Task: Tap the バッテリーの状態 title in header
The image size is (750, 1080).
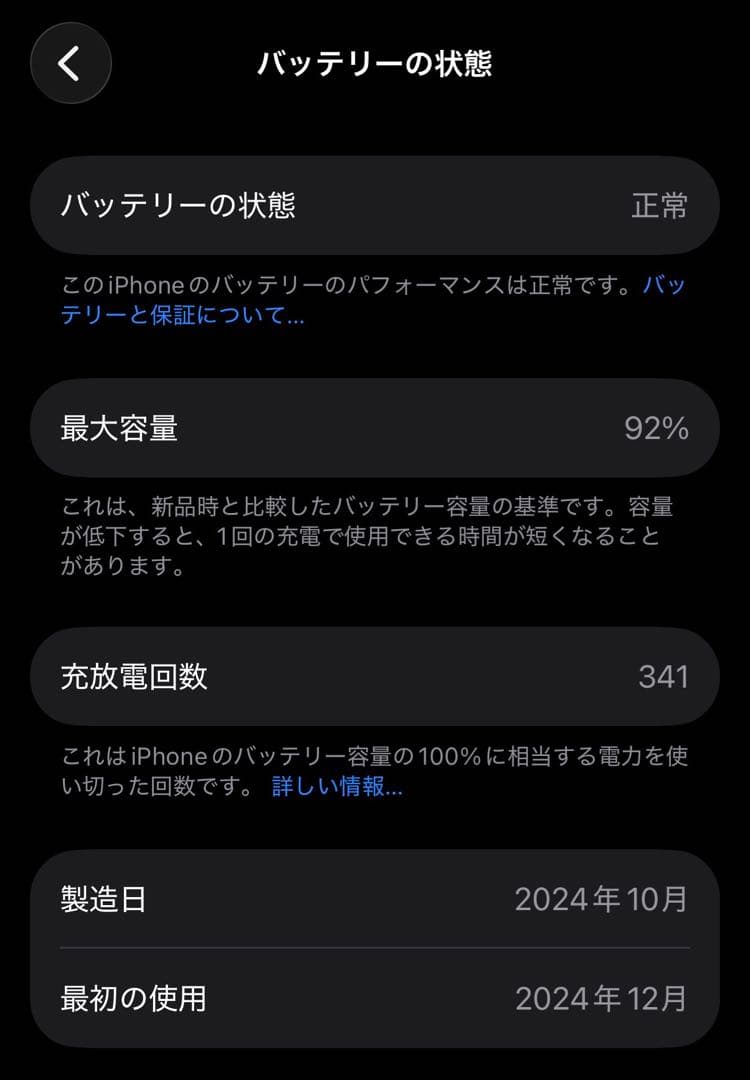Action: click(x=374, y=63)
